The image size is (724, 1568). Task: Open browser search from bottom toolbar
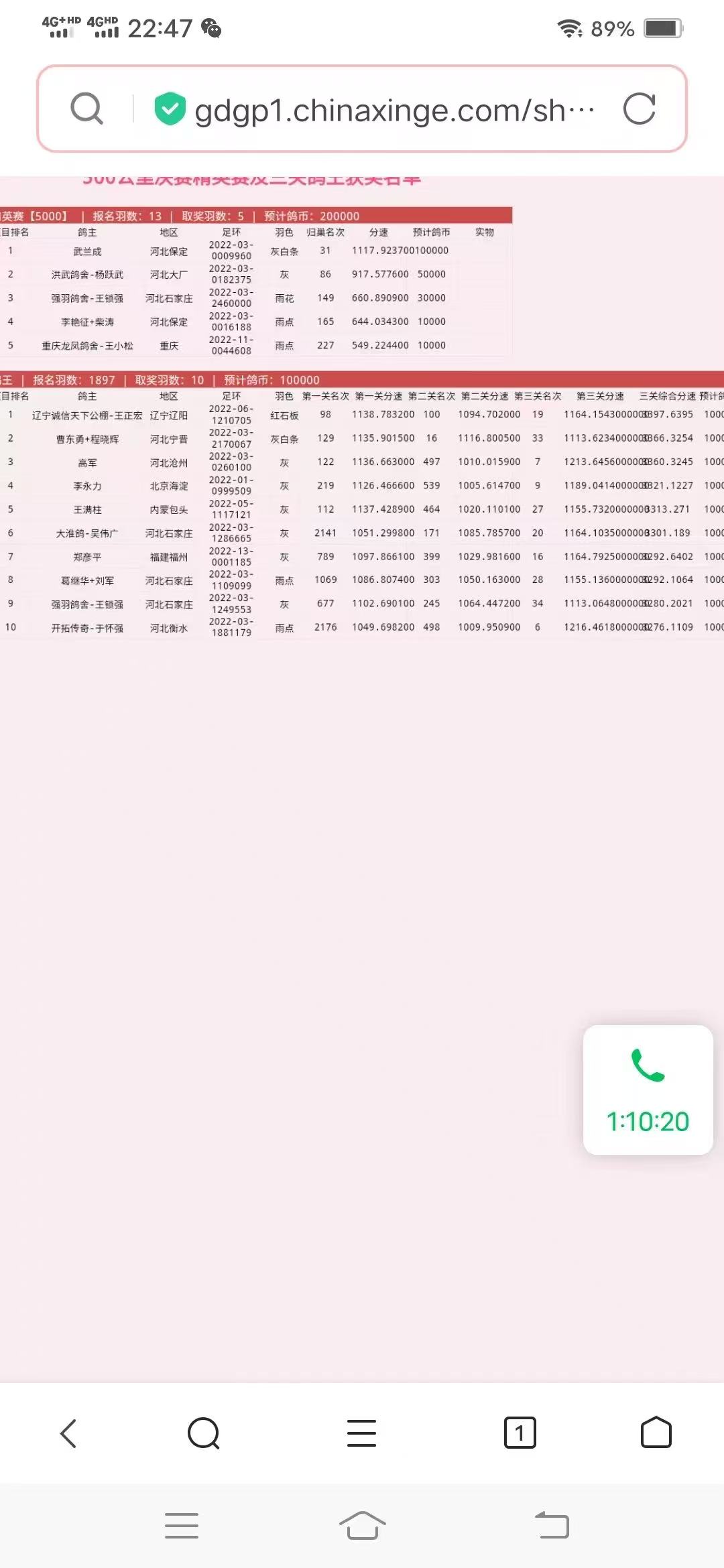click(204, 1433)
